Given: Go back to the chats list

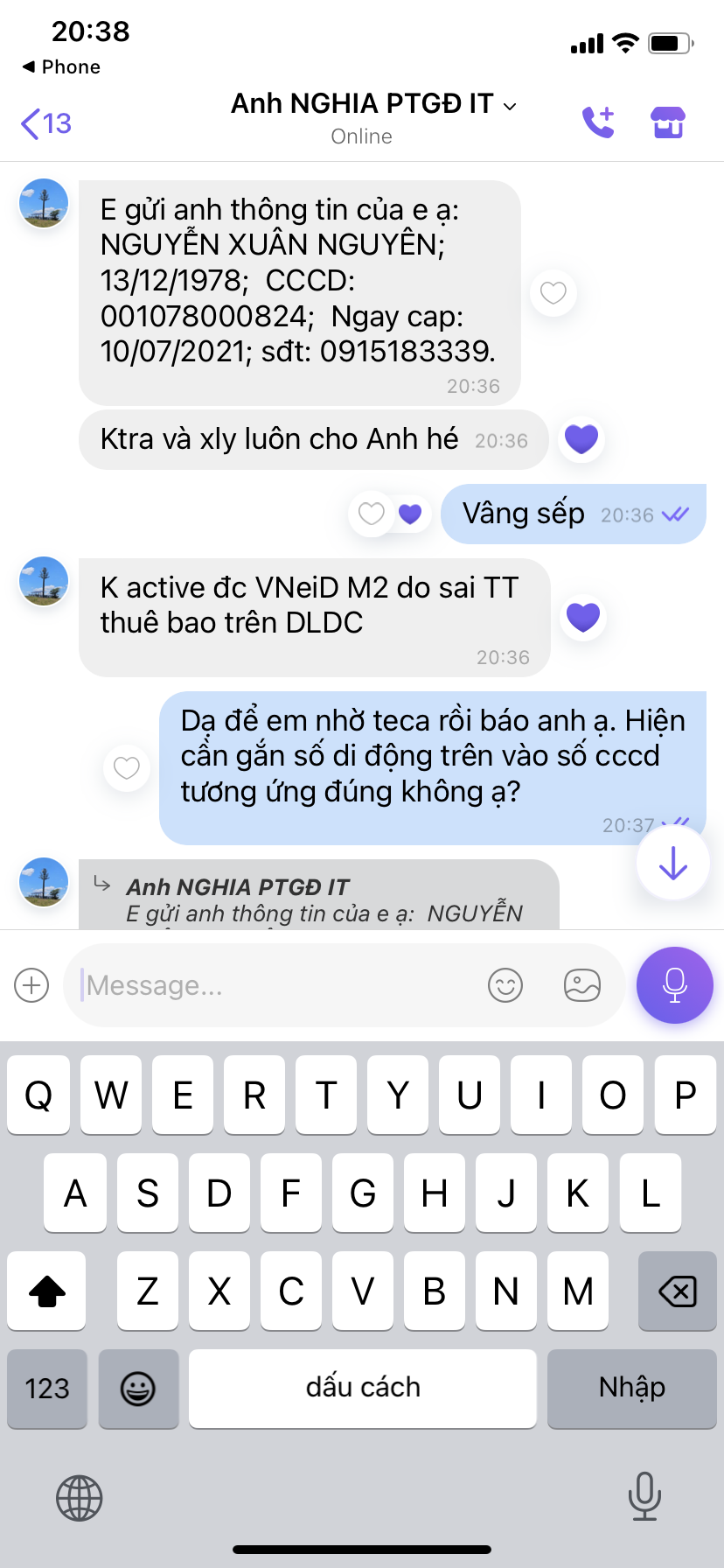Looking at the screenshot, I should [45, 123].
